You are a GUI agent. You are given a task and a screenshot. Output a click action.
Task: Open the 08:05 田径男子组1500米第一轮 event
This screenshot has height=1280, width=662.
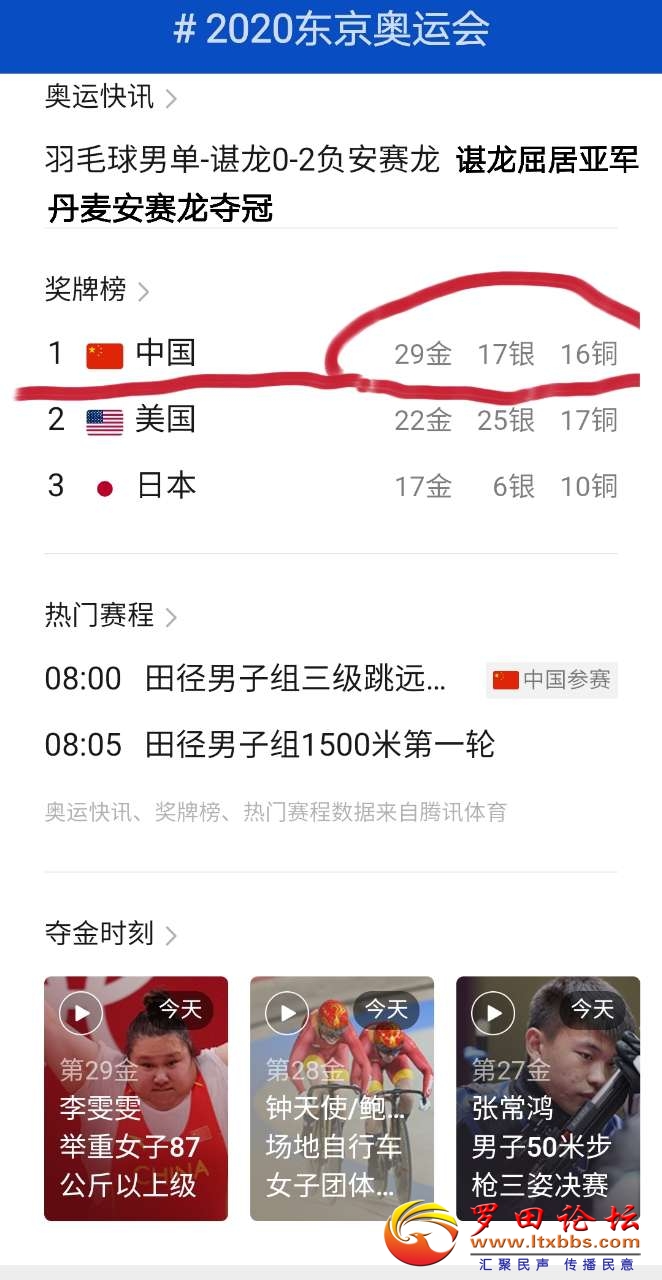pyautogui.click(x=270, y=745)
